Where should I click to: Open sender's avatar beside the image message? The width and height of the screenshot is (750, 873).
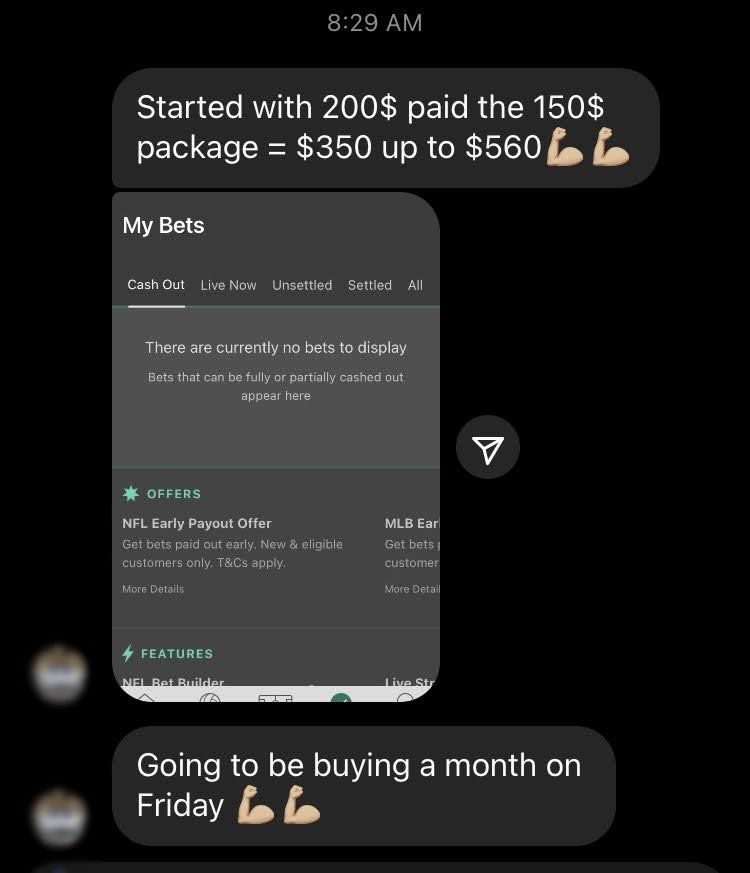(59, 674)
